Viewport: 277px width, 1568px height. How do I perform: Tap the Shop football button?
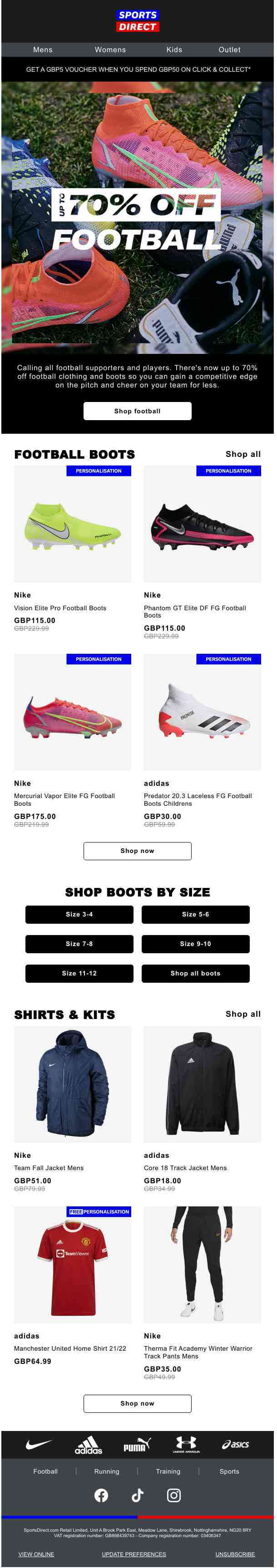(x=138, y=412)
